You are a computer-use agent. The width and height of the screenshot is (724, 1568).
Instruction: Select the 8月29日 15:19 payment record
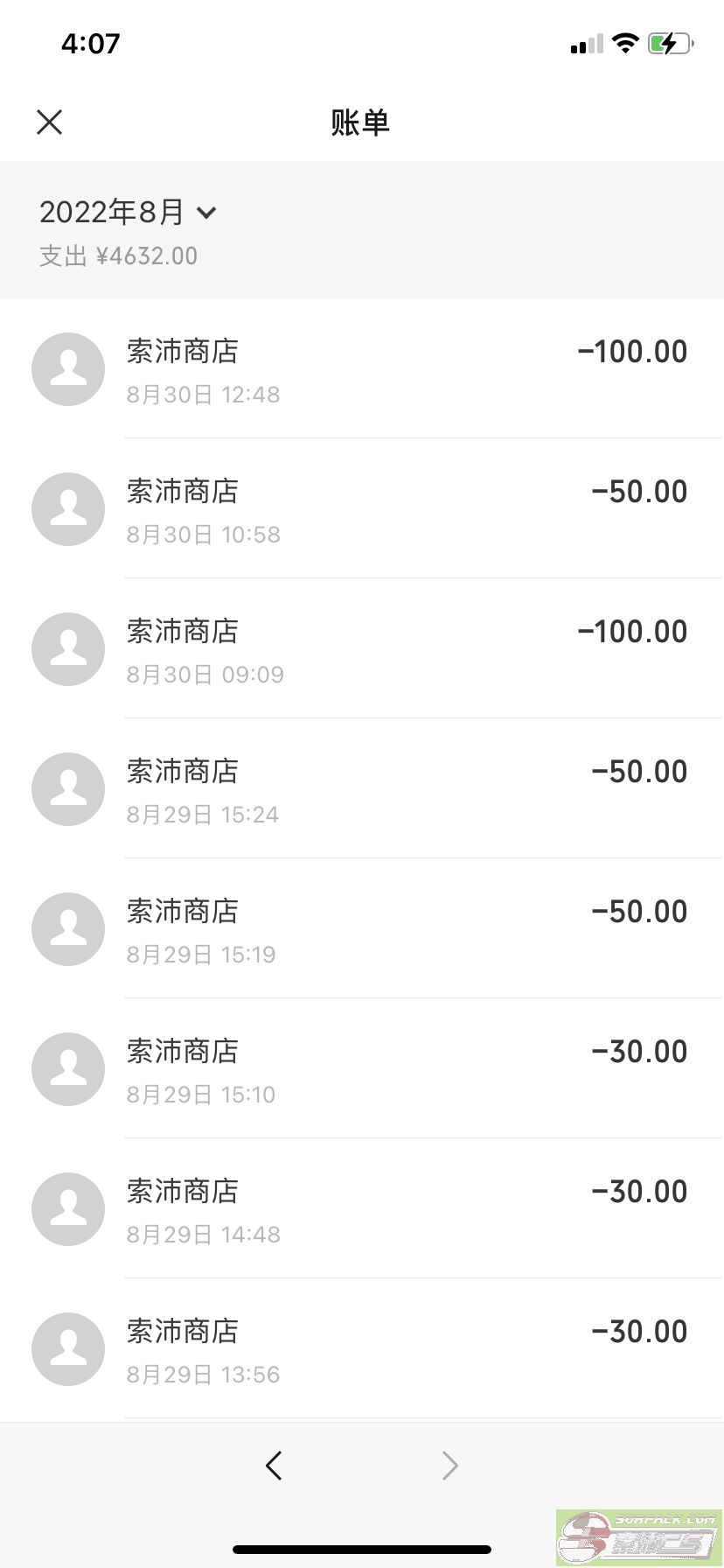click(362, 928)
